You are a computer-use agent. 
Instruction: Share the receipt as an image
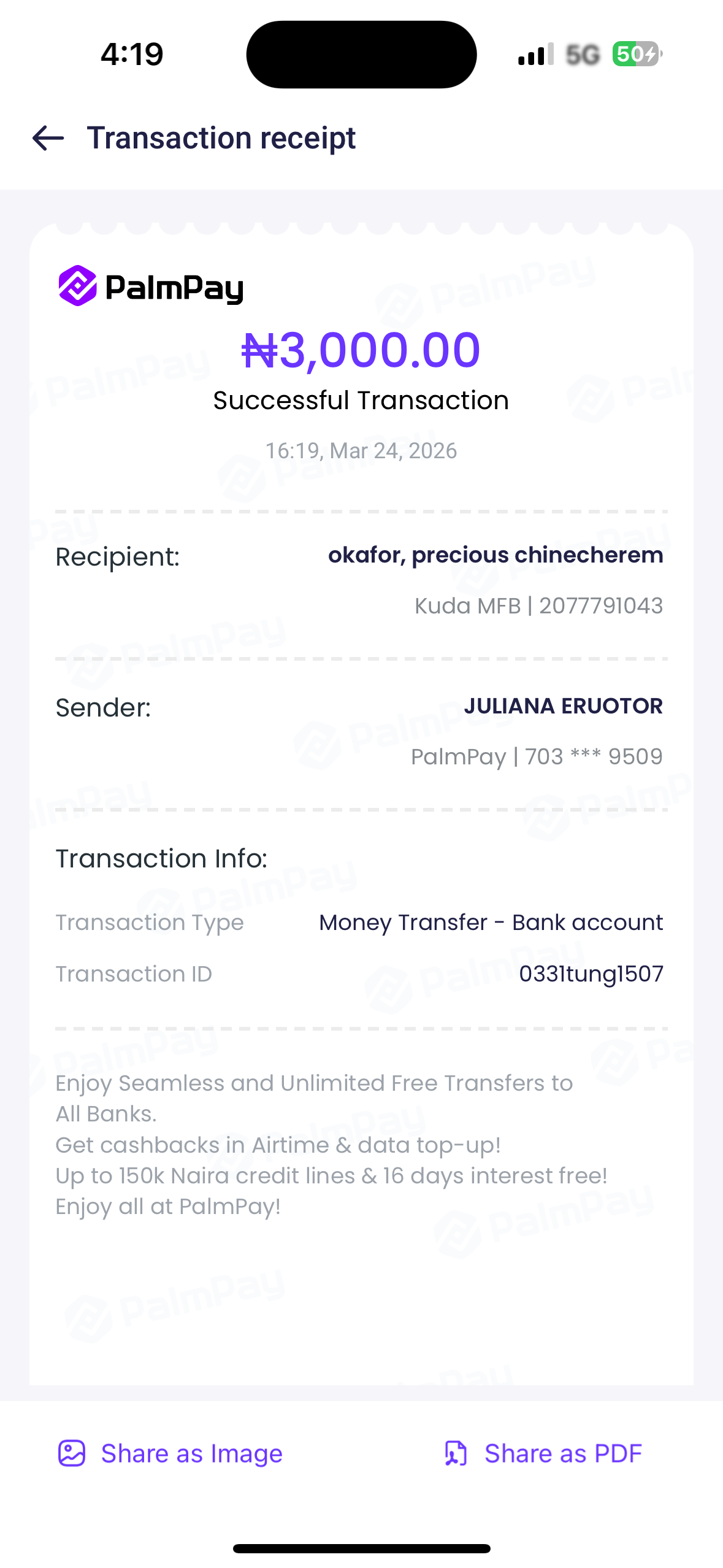pyautogui.click(x=170, y=1453)
